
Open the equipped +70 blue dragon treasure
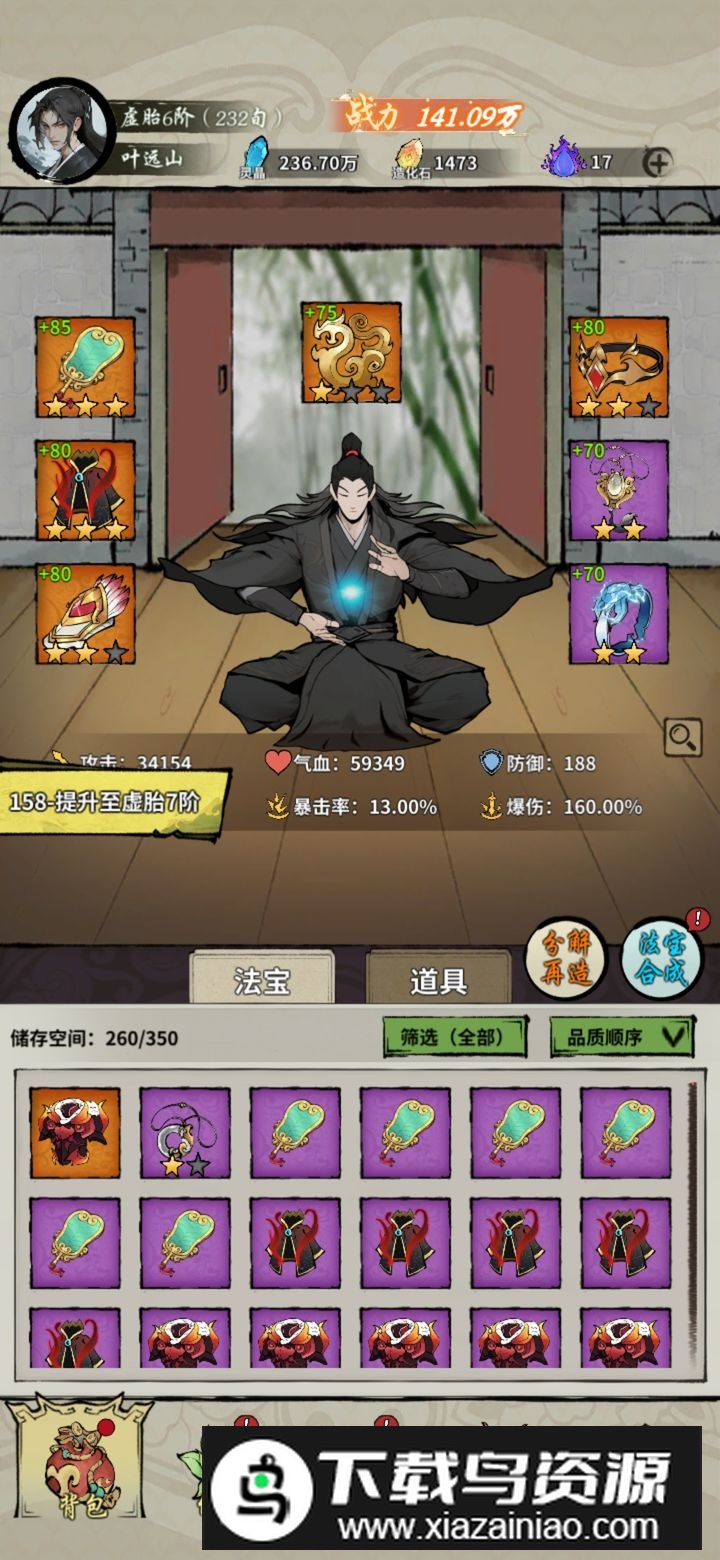pyautogui.click(x=618, y=613)
